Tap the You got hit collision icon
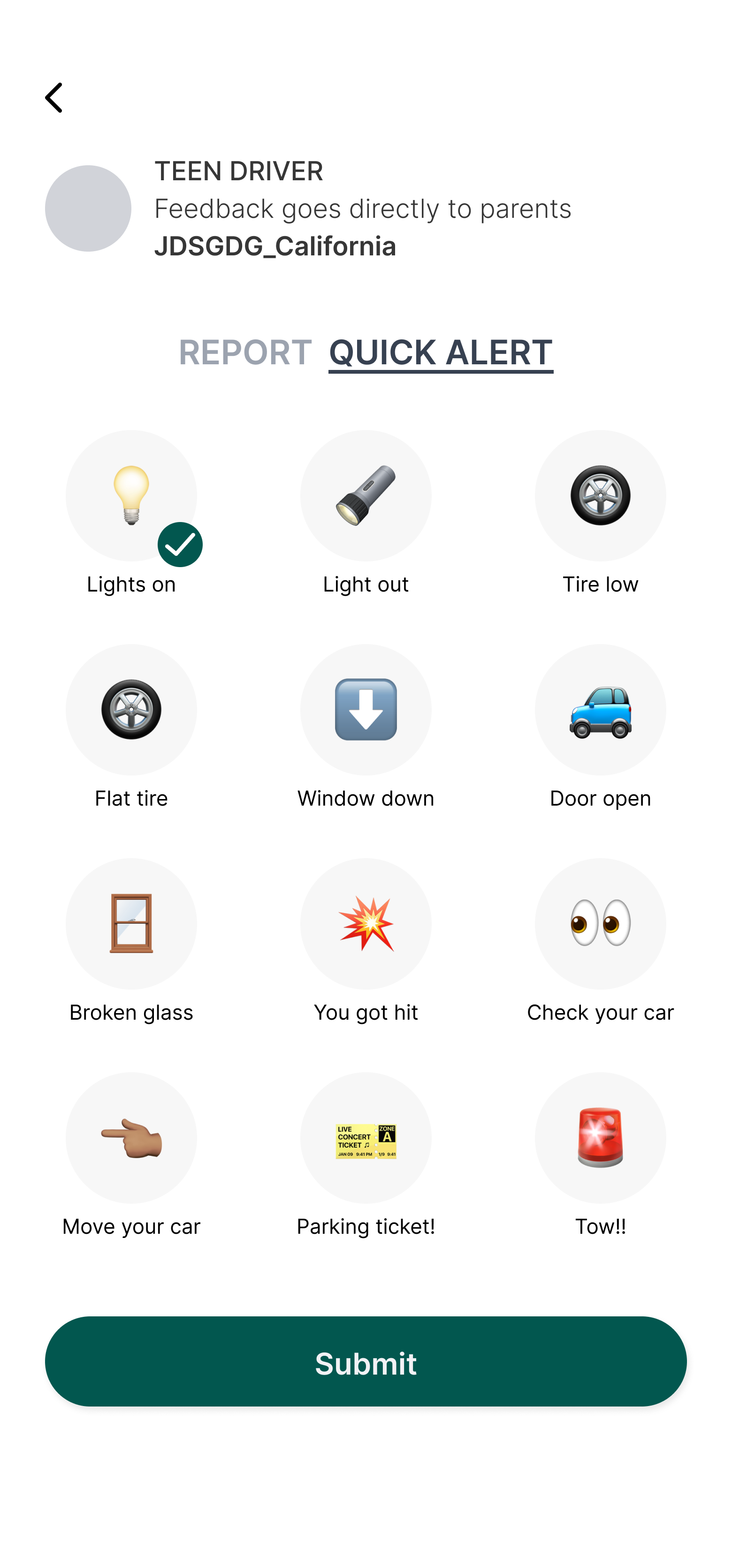 366,924
